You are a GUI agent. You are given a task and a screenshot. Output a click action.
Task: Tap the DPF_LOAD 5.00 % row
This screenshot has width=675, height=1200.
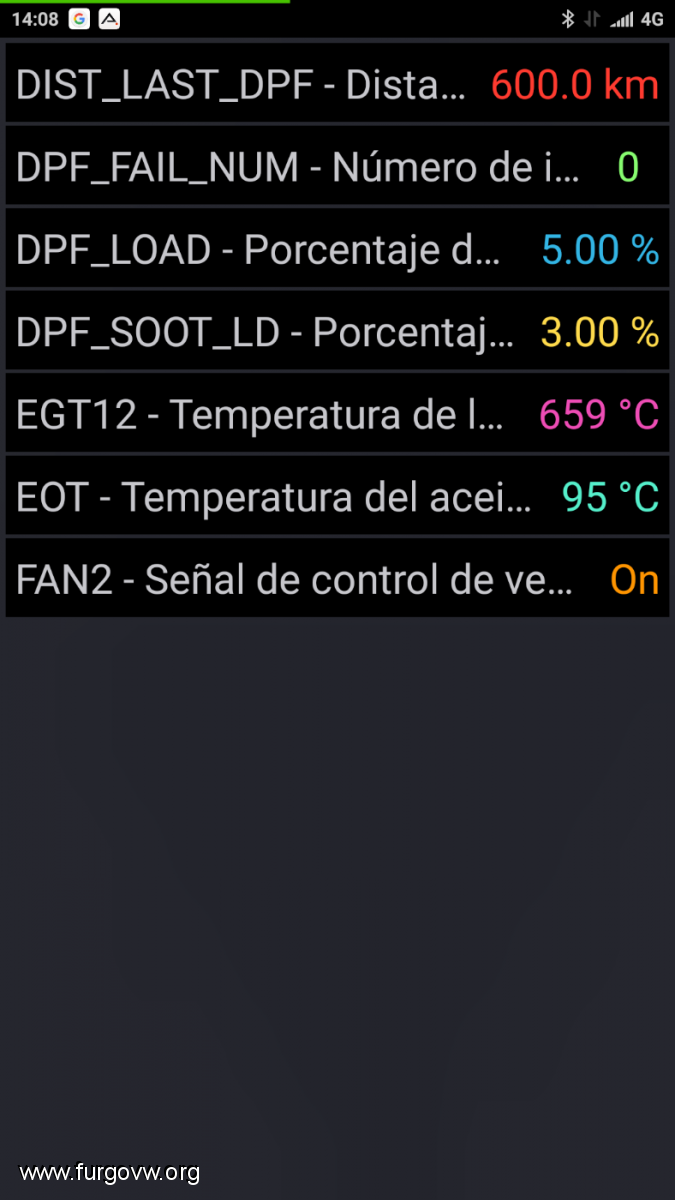point(337,249)
